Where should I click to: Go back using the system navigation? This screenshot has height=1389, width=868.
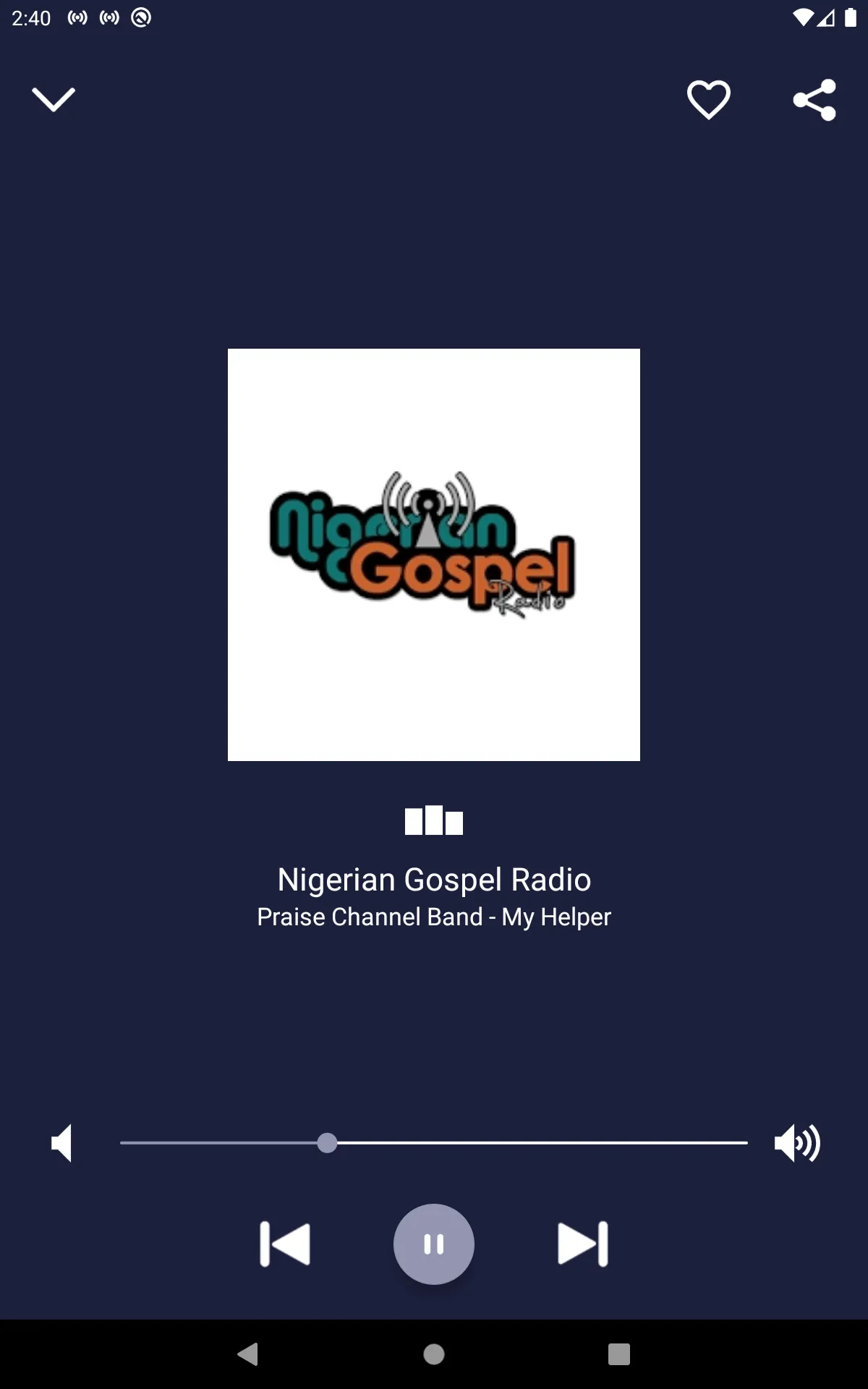(248, 1354)
